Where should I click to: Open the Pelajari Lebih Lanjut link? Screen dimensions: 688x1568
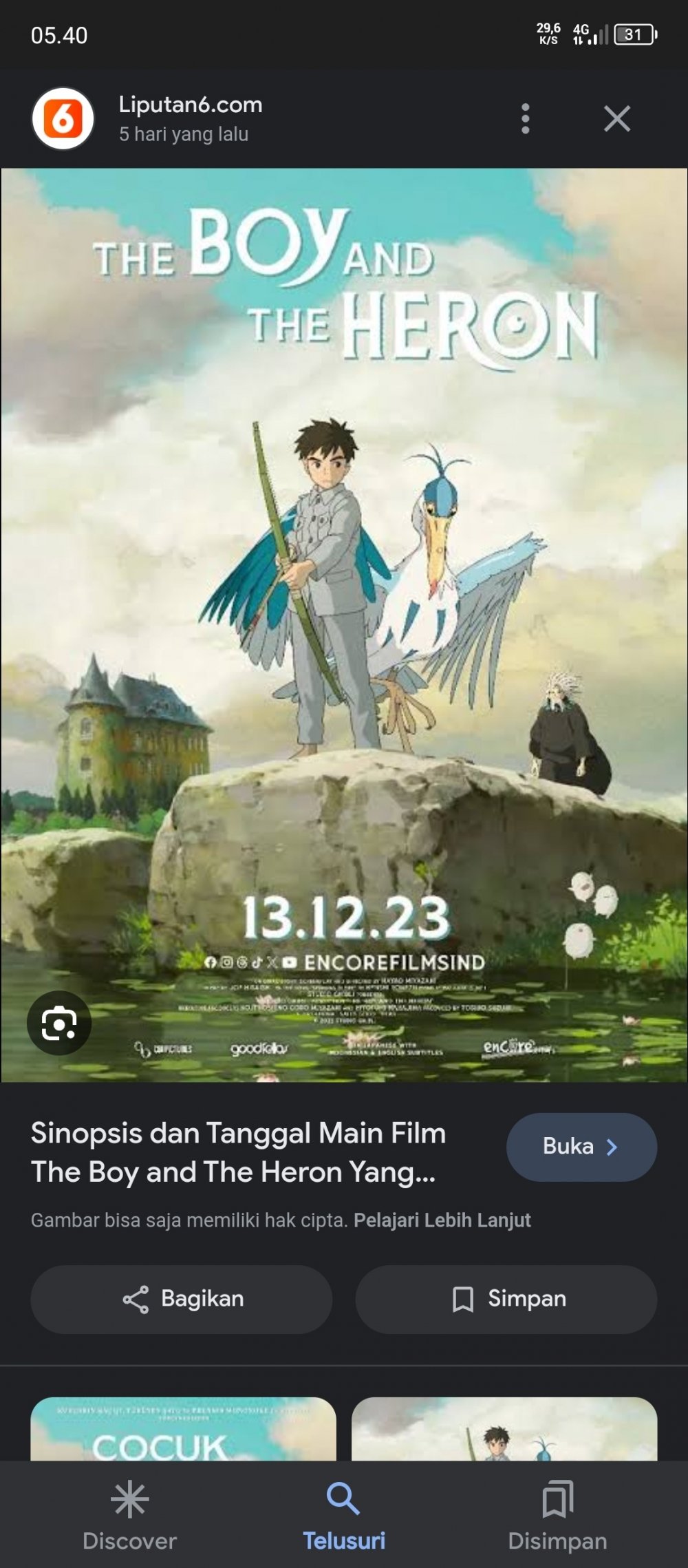[442, 1220]
